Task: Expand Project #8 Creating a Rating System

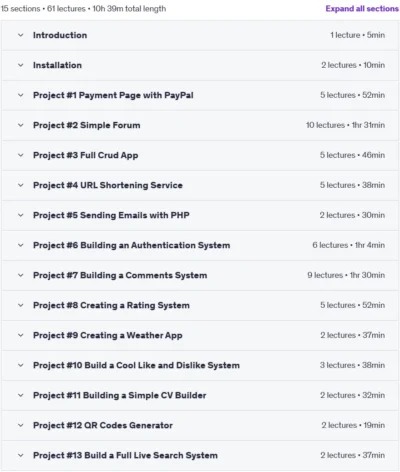Action: click(x=200, y=305)
